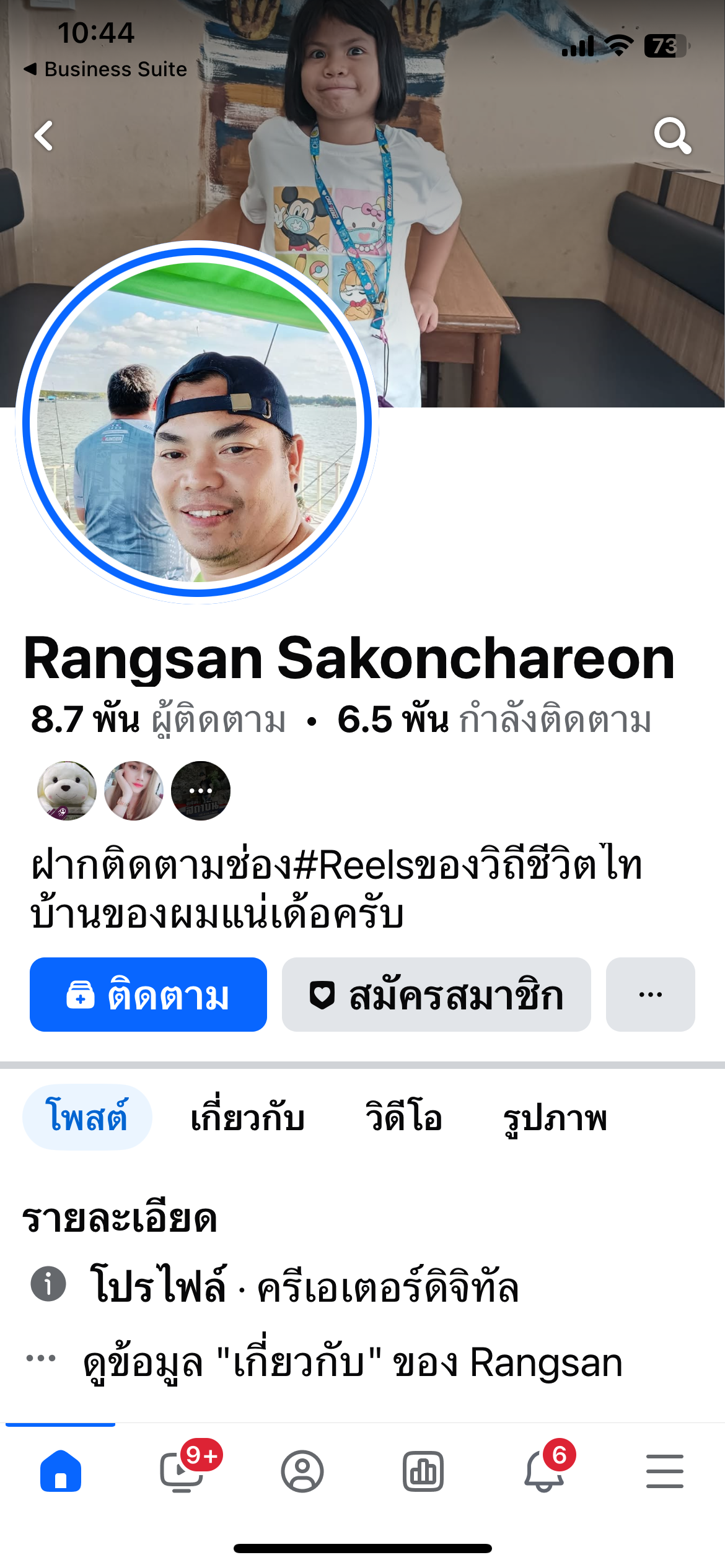Screen dimensions: 725x1568
Task: Open the search magnifier icon
Action: click(672, 136)
